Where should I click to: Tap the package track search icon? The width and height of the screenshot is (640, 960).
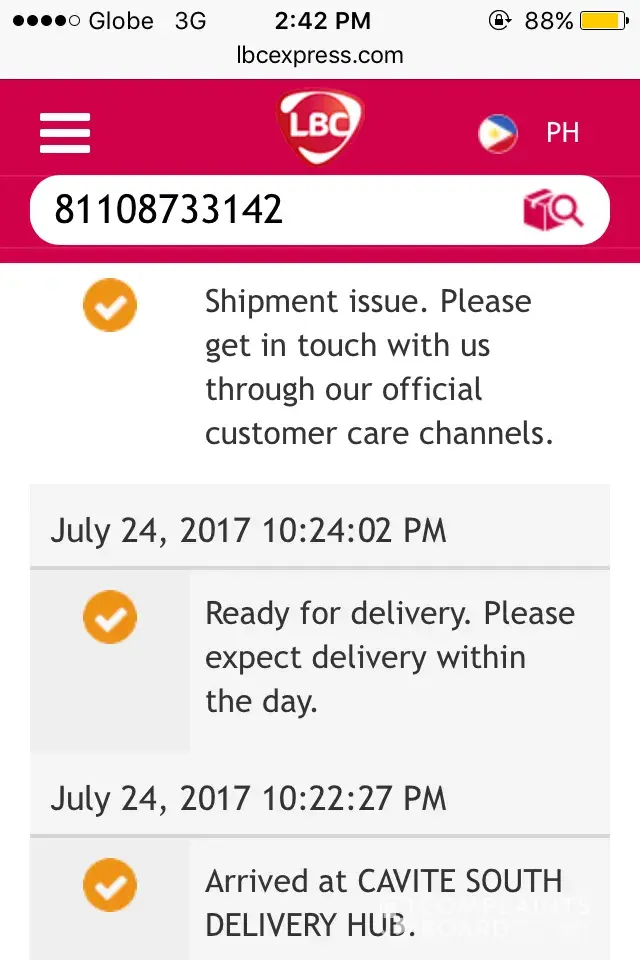(x=552, y=211)
